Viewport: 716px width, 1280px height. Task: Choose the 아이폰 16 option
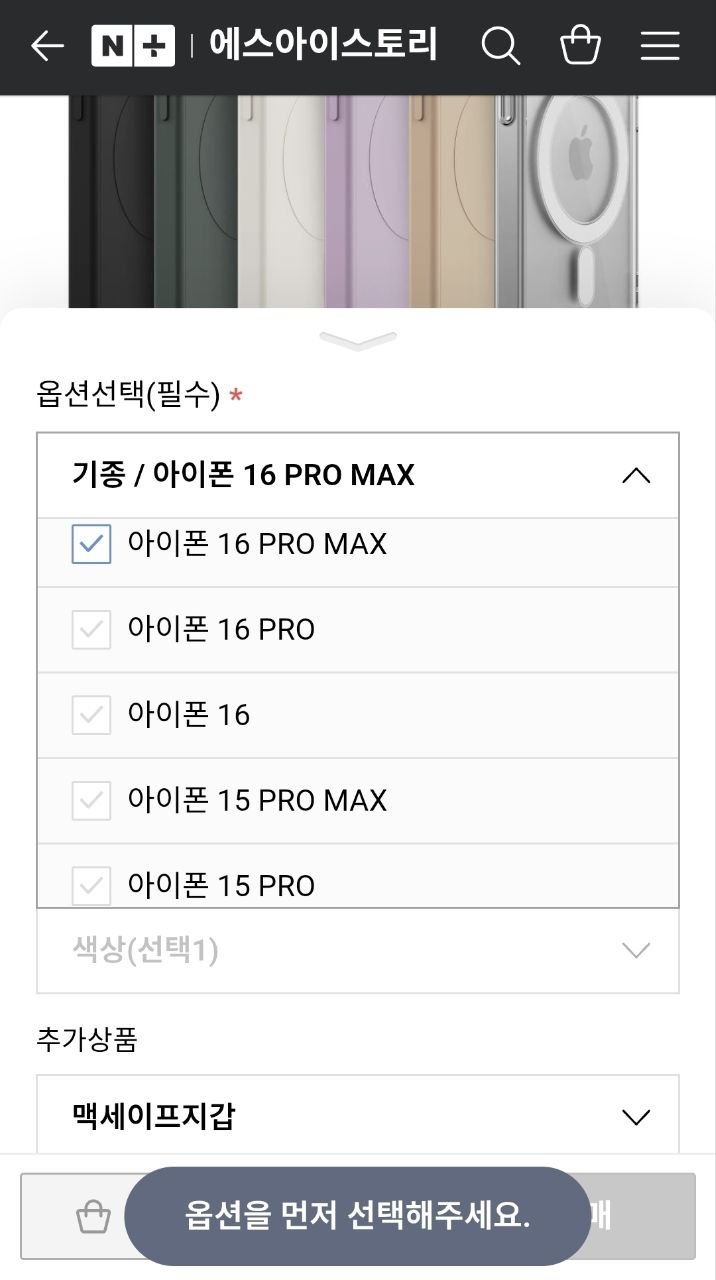pos(188,715)
